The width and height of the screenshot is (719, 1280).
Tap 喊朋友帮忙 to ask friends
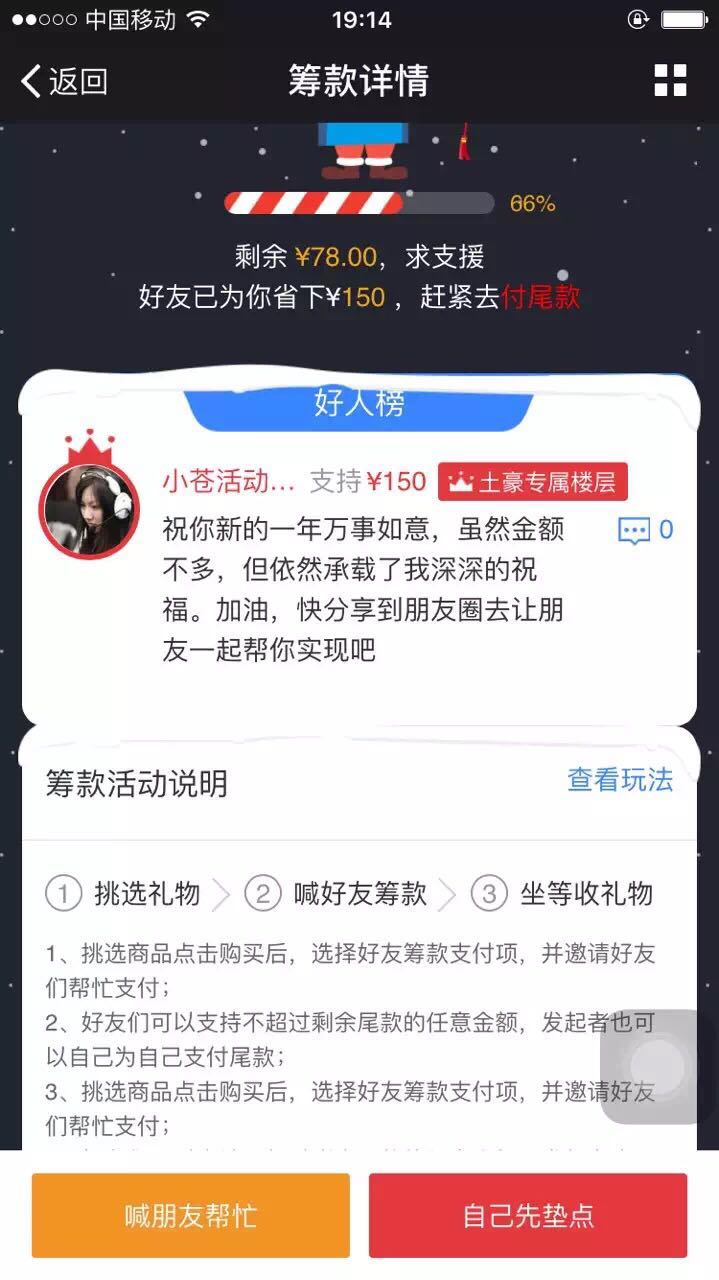[191, 1216]
